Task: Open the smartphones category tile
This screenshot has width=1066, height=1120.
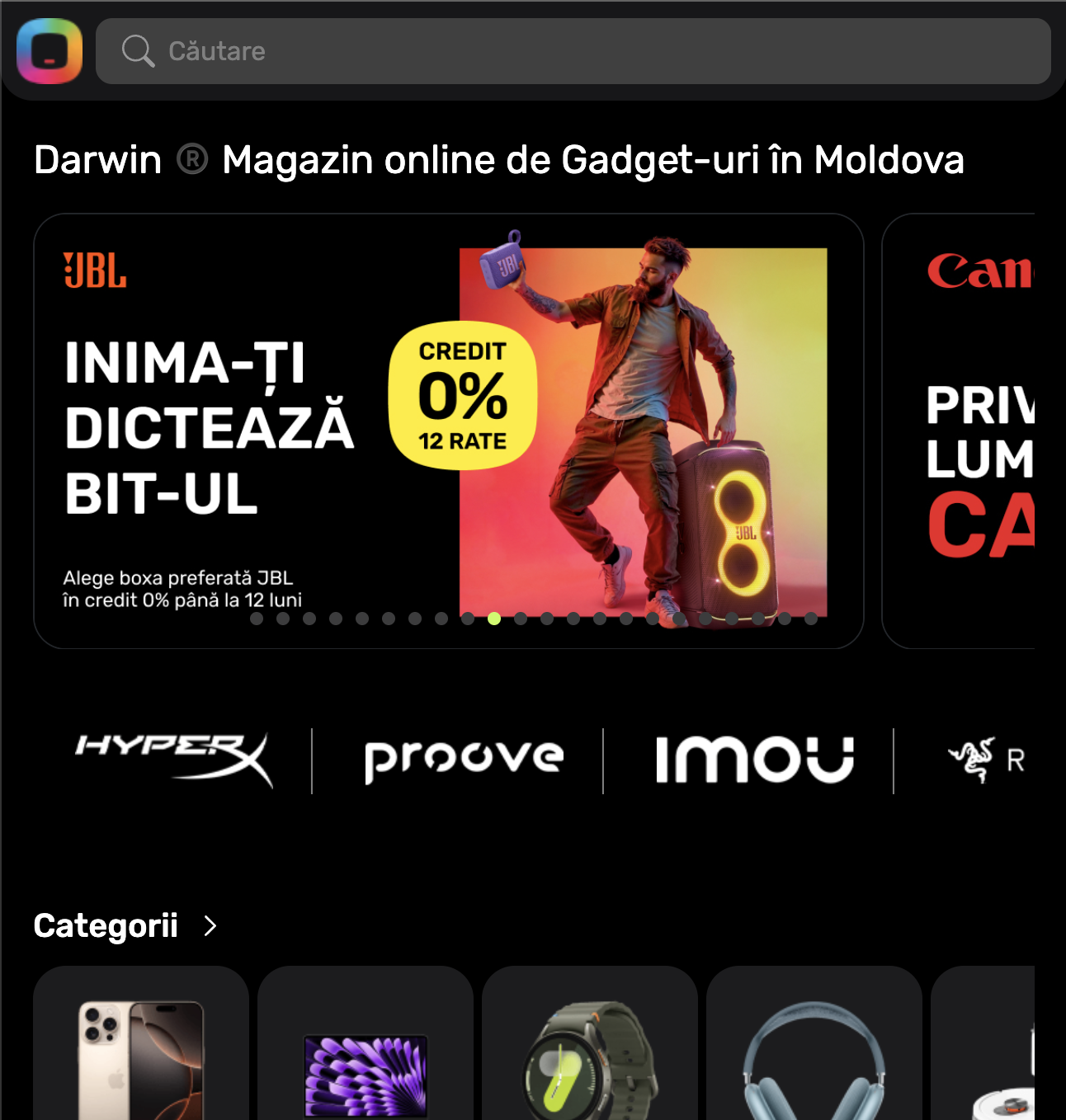Action: tap(141, 1046)
